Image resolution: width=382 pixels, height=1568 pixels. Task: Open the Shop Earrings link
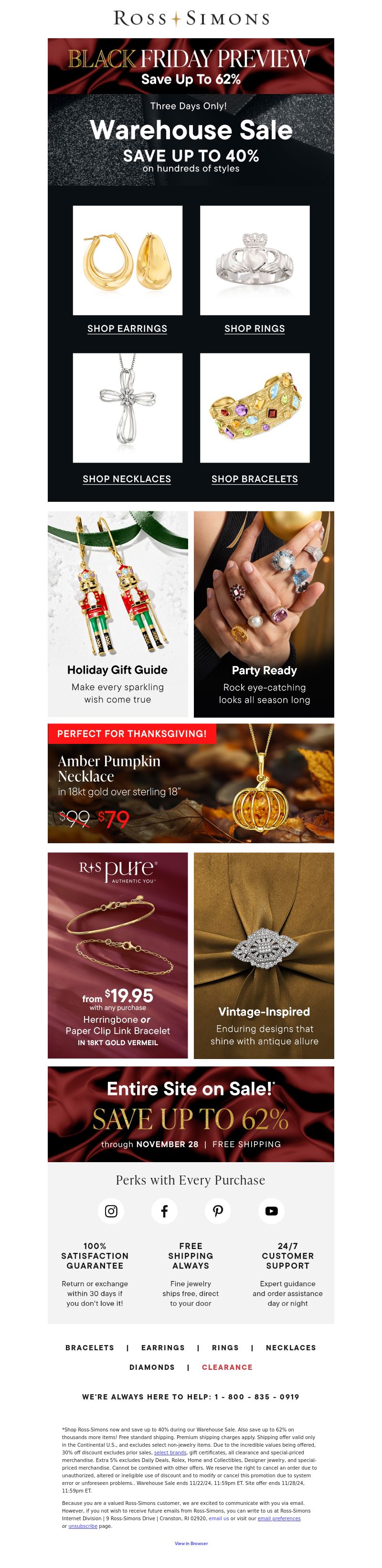point(127,328)
